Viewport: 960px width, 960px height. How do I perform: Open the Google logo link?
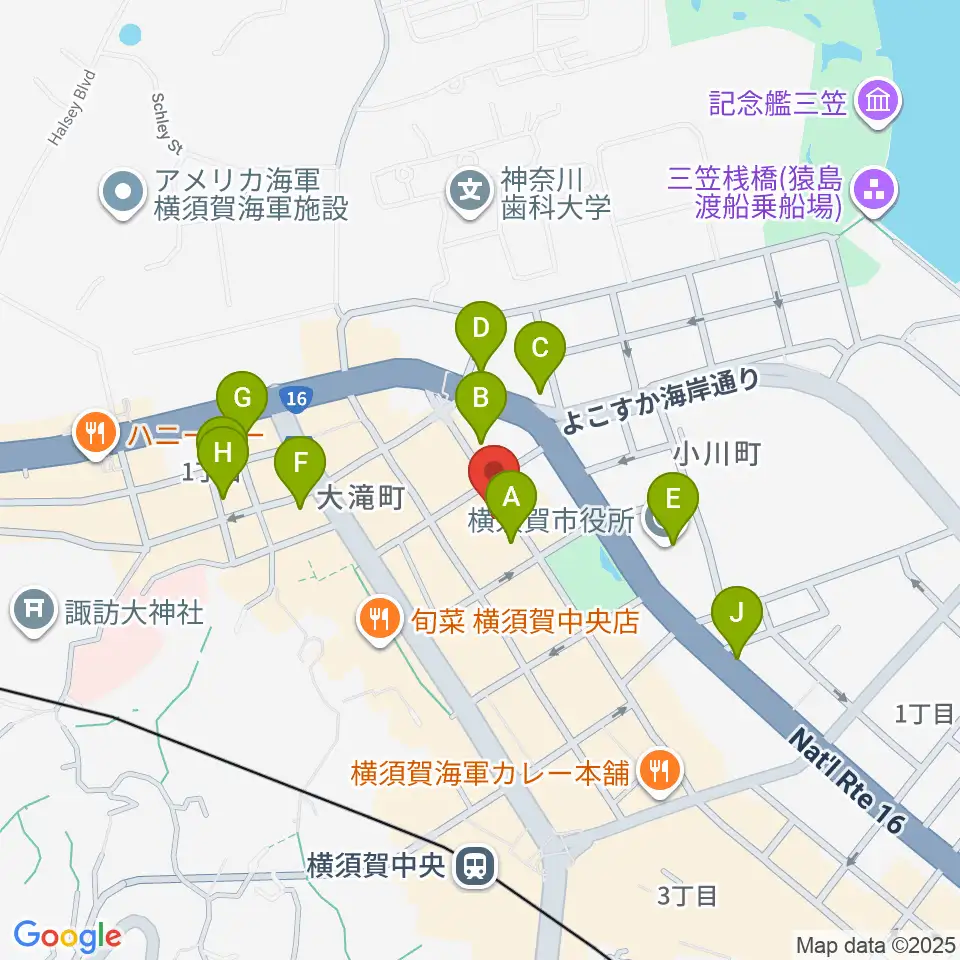click(x=67, y=936)
